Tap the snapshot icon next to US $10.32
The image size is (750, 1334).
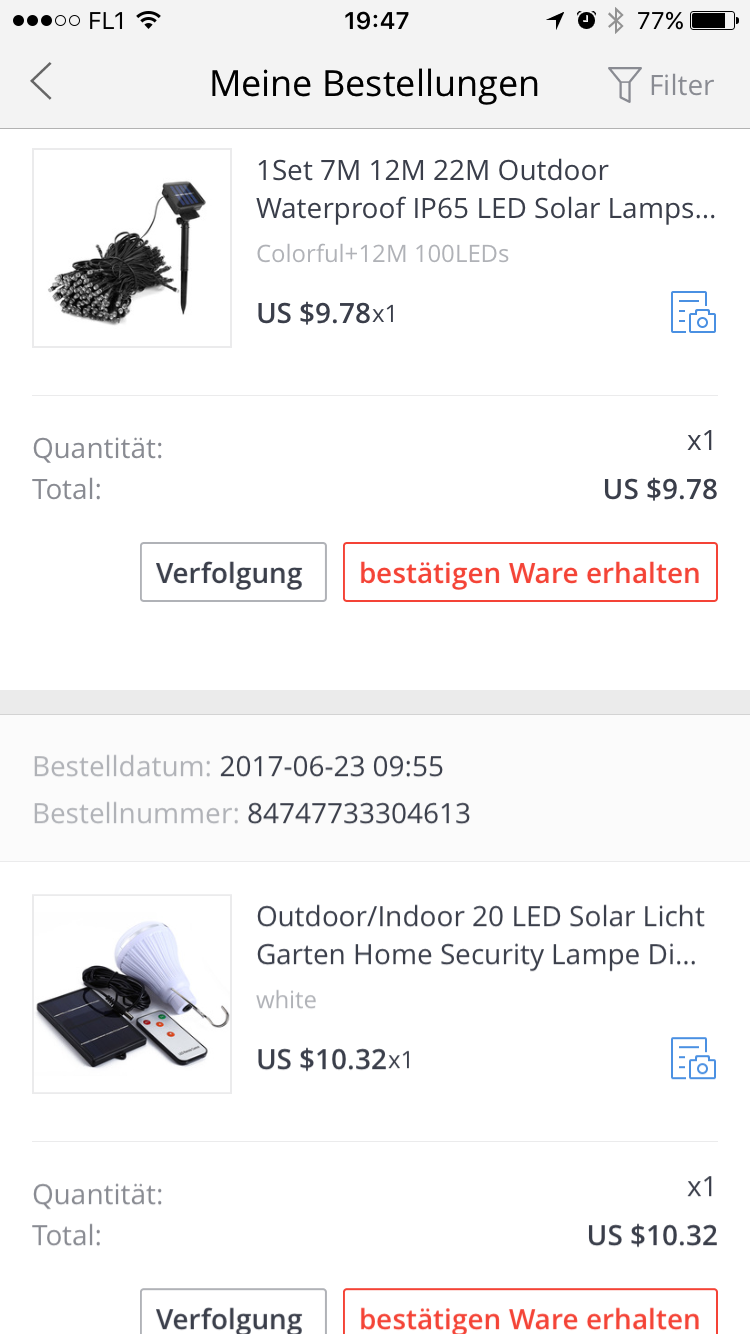click(x=693, y=1058)
